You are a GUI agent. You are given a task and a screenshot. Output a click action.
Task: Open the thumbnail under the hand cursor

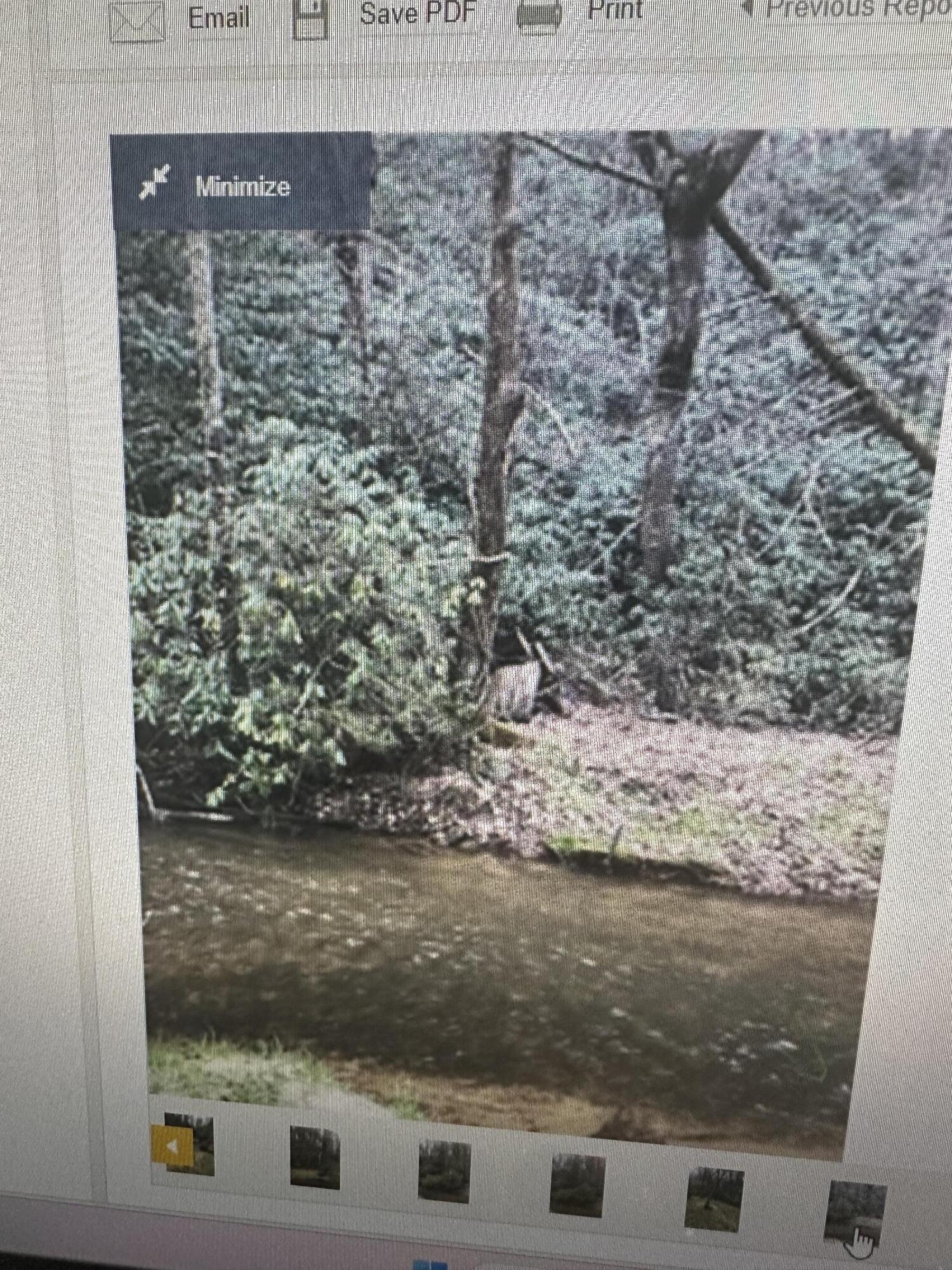(854, 1212)
